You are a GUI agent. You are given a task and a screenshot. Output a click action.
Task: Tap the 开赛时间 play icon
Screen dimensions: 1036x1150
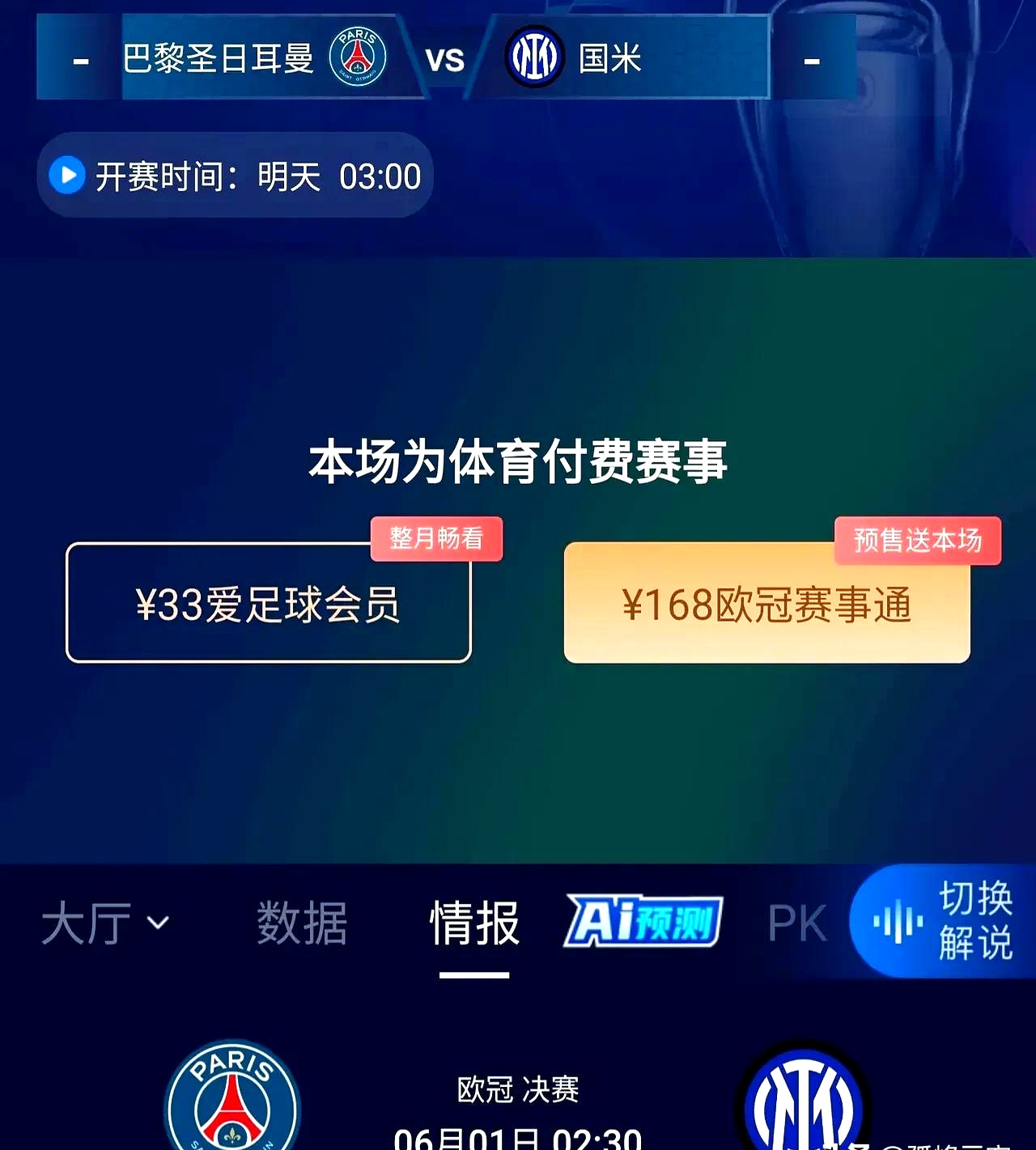(x=67, y=176)
